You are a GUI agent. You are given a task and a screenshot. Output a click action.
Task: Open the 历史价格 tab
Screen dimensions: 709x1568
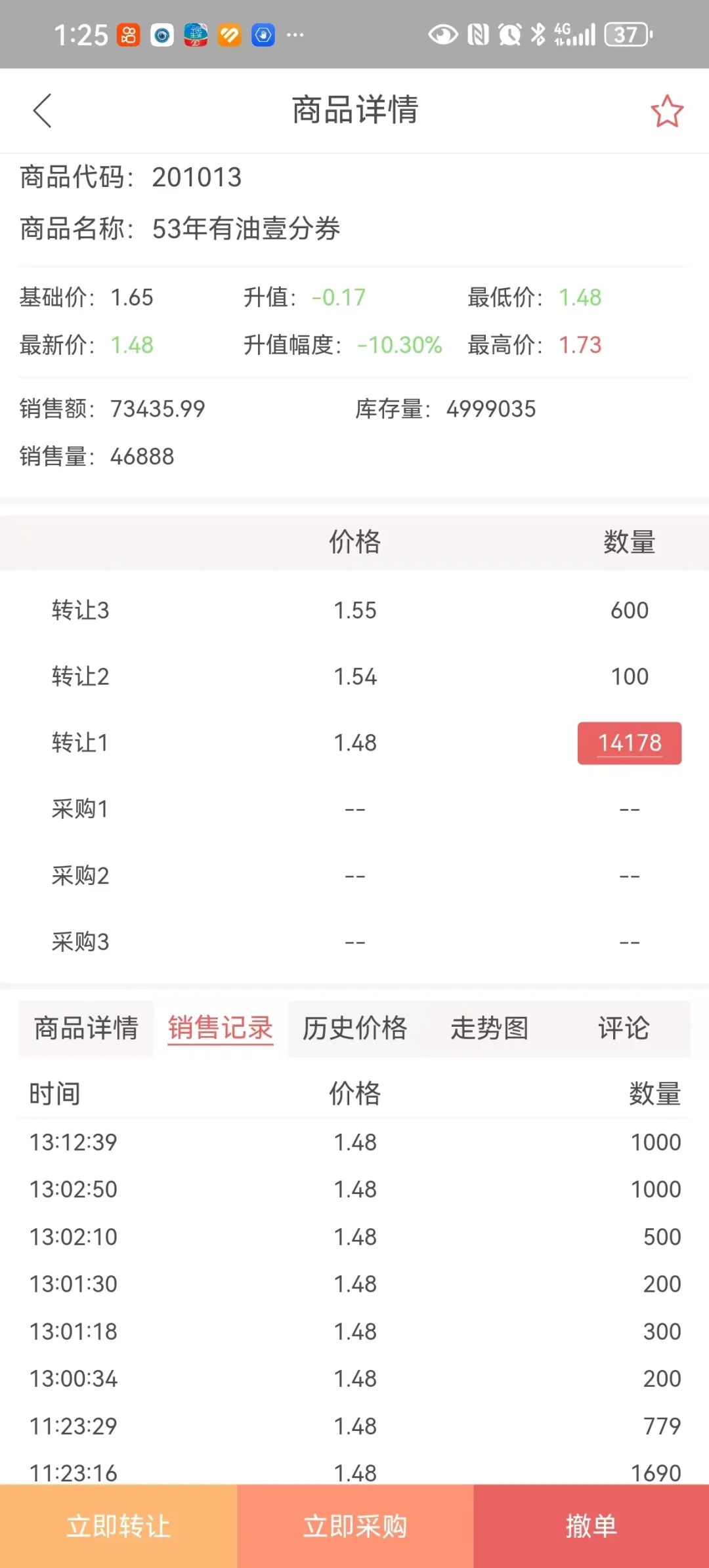(x=354, y=1028)
